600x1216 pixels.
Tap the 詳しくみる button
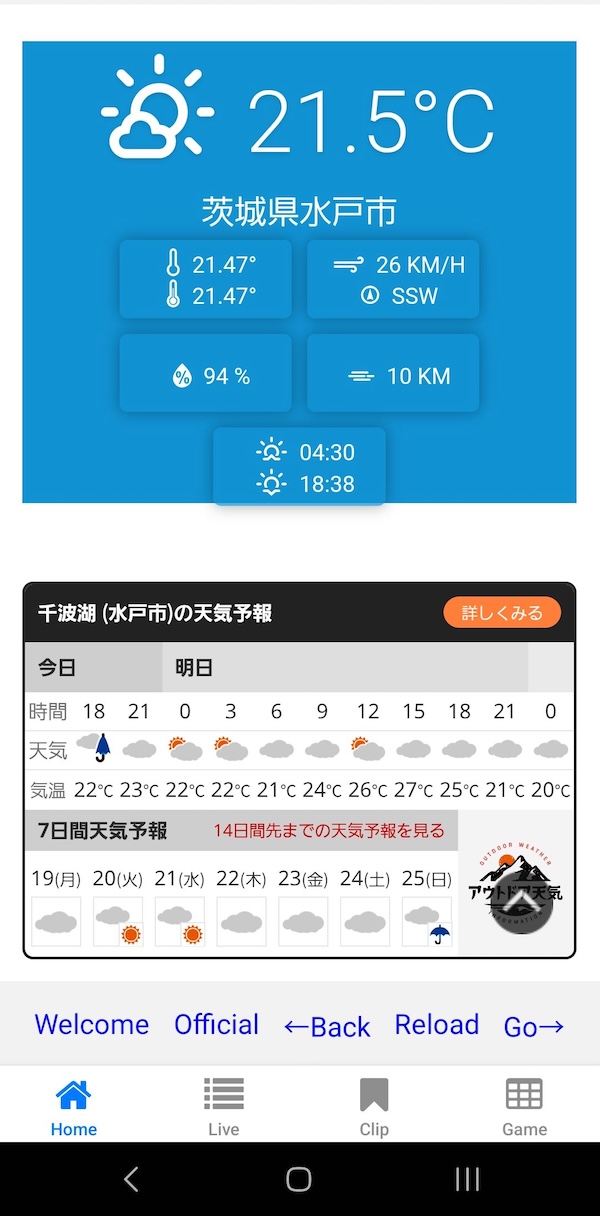[502, 612]
